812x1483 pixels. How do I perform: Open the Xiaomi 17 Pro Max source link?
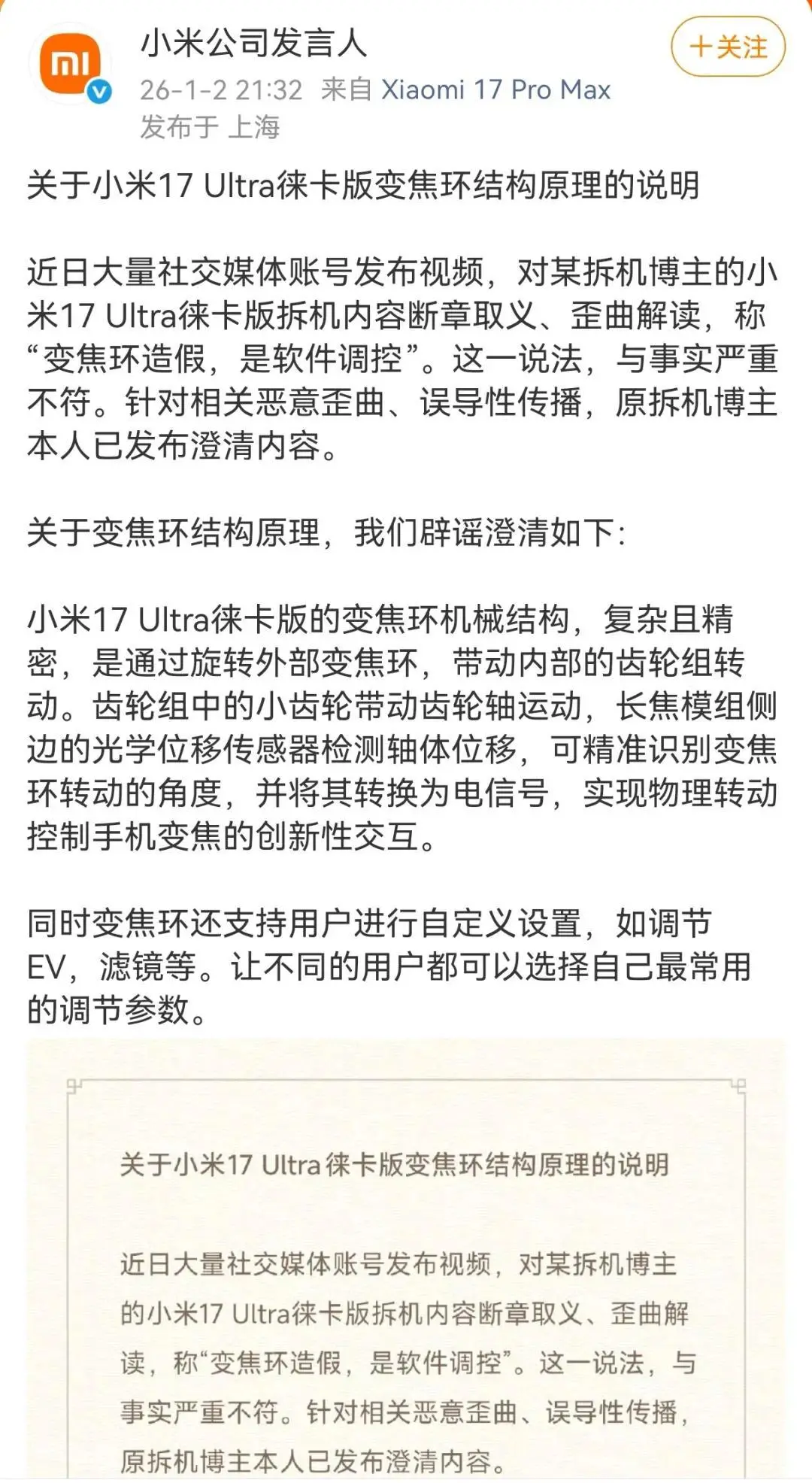tap(495, 90)
